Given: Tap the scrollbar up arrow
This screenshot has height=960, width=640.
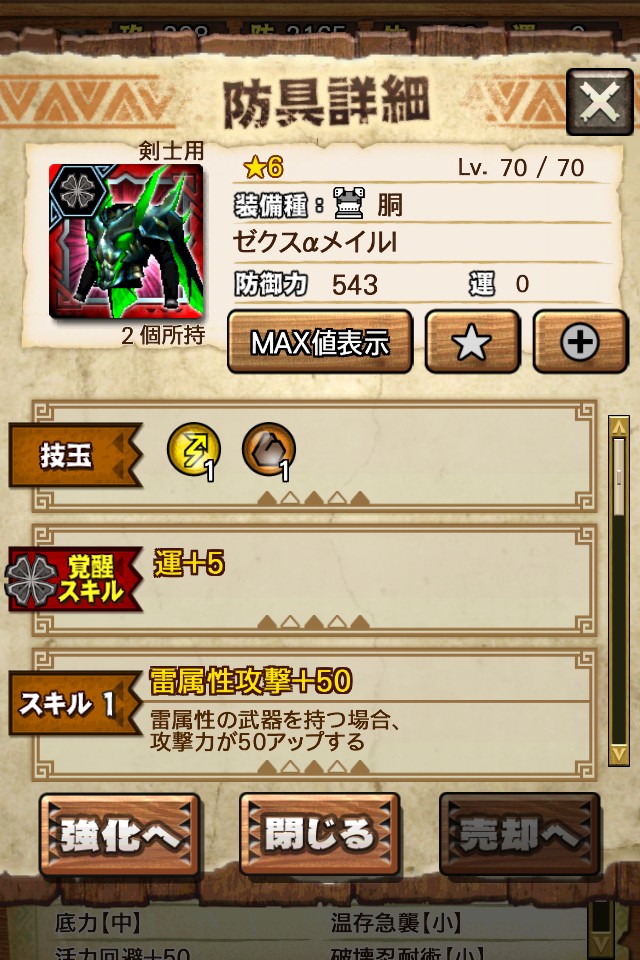Looking at the screenshot, I should click(x=619, y=427).
